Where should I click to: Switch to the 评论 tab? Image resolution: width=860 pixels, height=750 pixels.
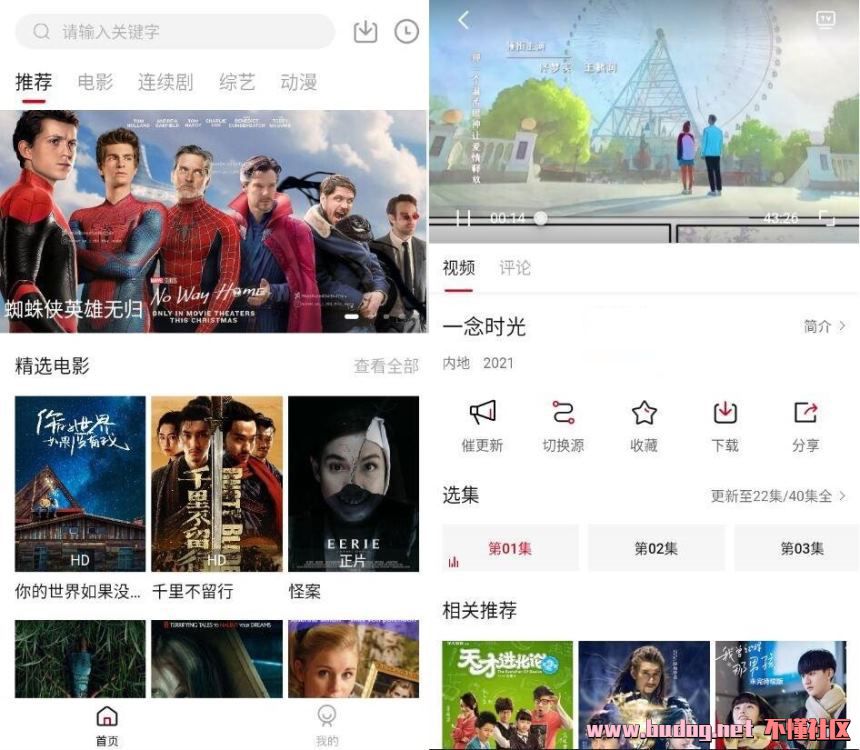(515, 268)
